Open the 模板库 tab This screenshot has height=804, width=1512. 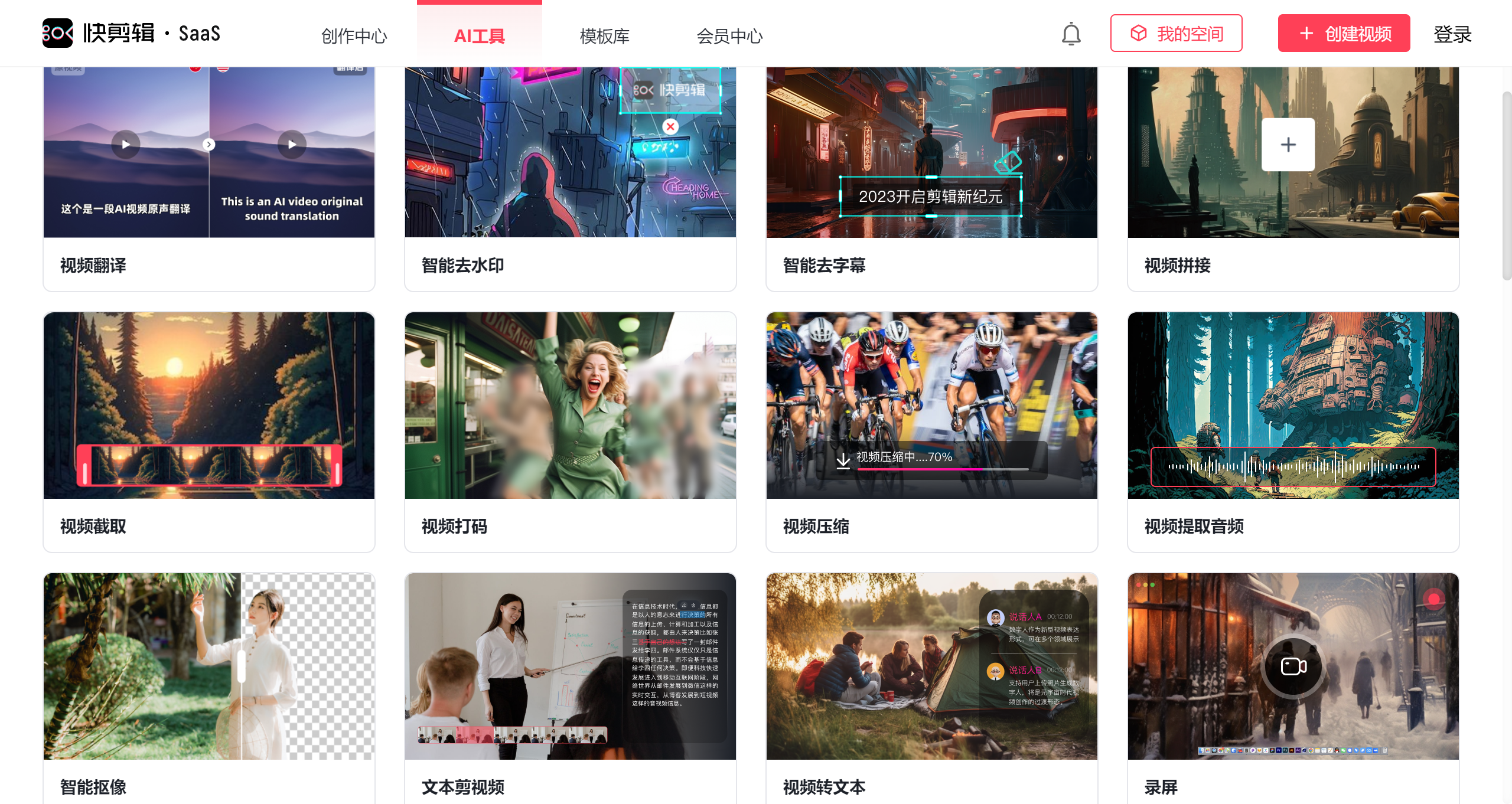pos(604,36)
